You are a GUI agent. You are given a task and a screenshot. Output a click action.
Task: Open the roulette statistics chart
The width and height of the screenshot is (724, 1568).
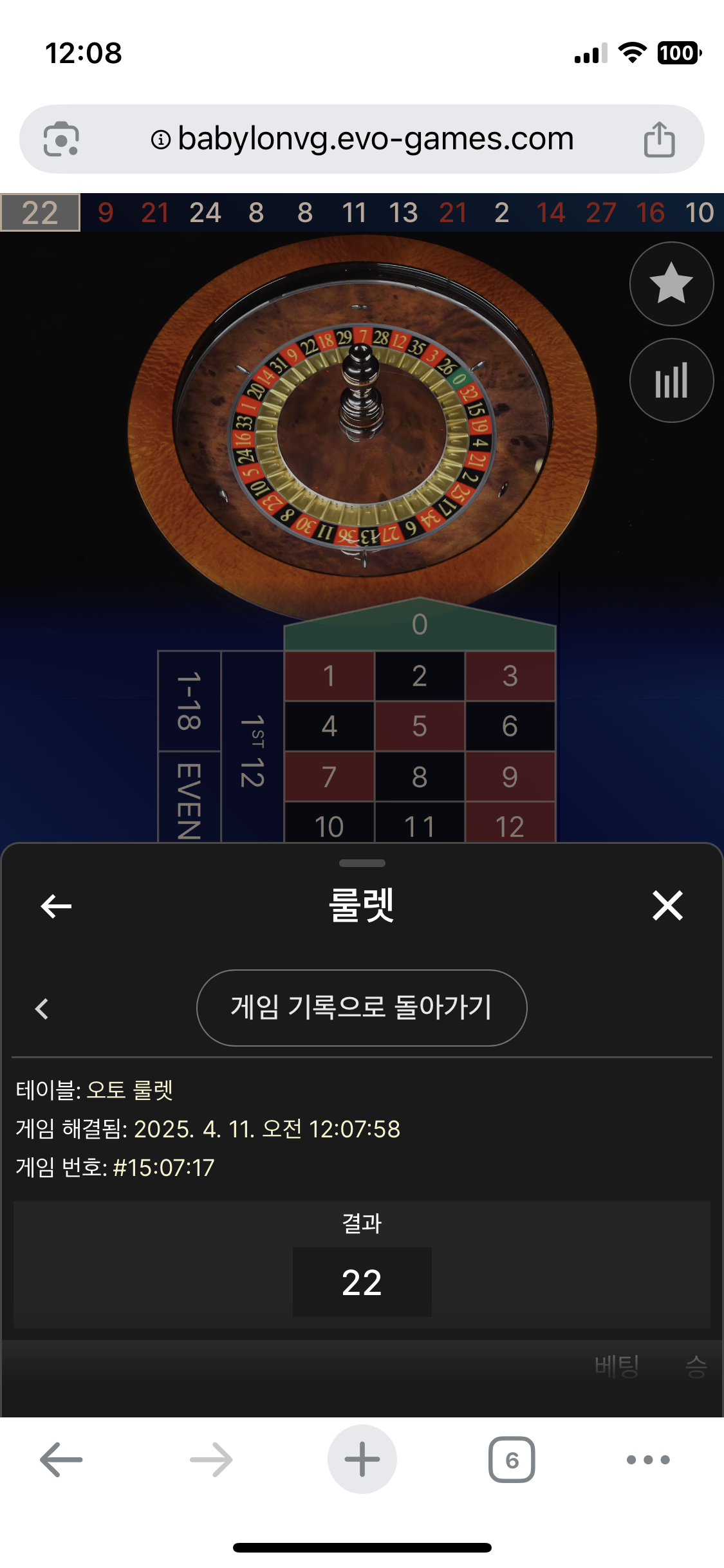[x=671, y=380]
